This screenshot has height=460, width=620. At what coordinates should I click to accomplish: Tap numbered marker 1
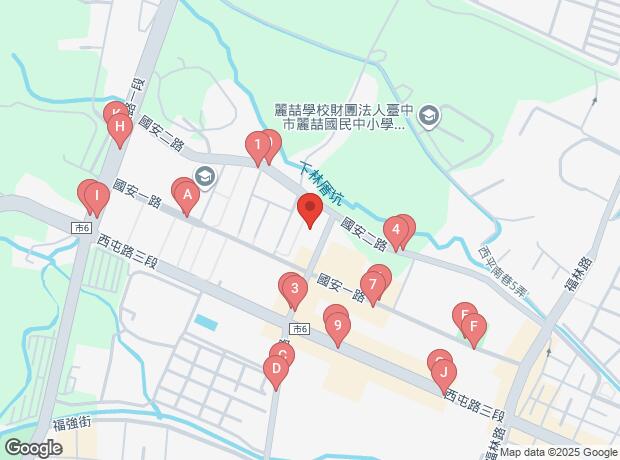(258, 148)
